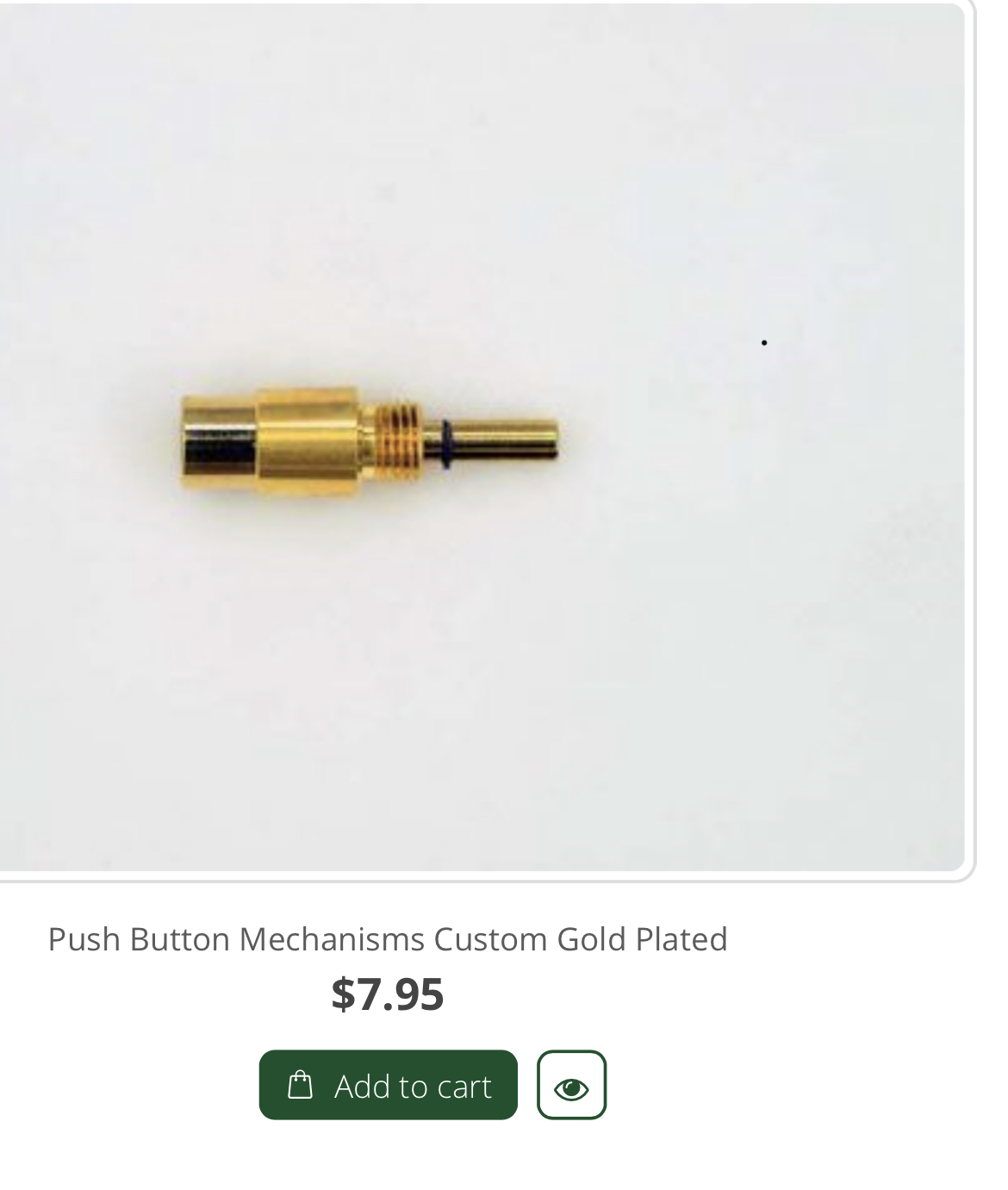Add Push Button Mechanisms to cart

click(x=388, y=1085)
